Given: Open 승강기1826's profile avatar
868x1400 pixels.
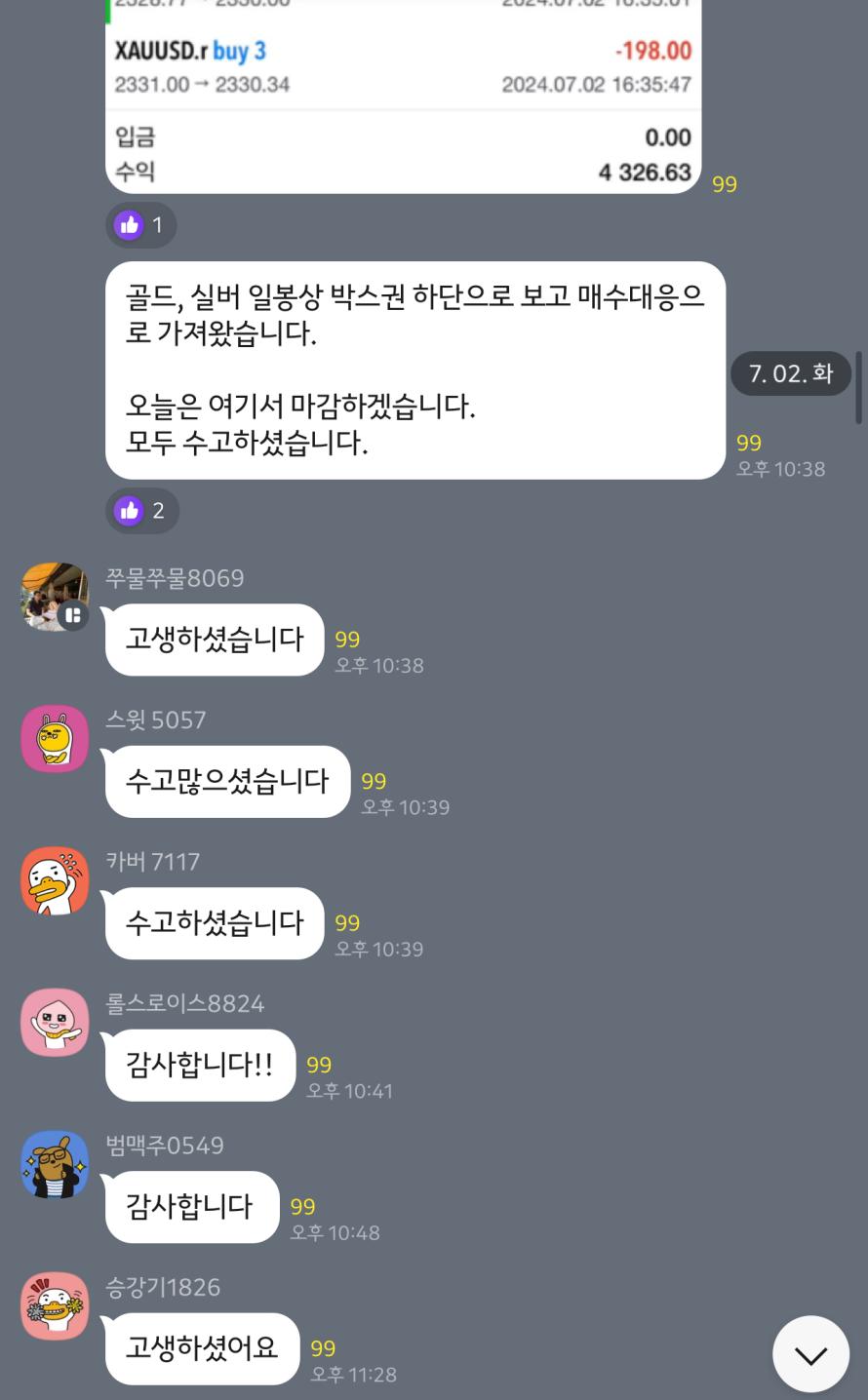Looking at the screenshot, I should [x=55, y=1305].
